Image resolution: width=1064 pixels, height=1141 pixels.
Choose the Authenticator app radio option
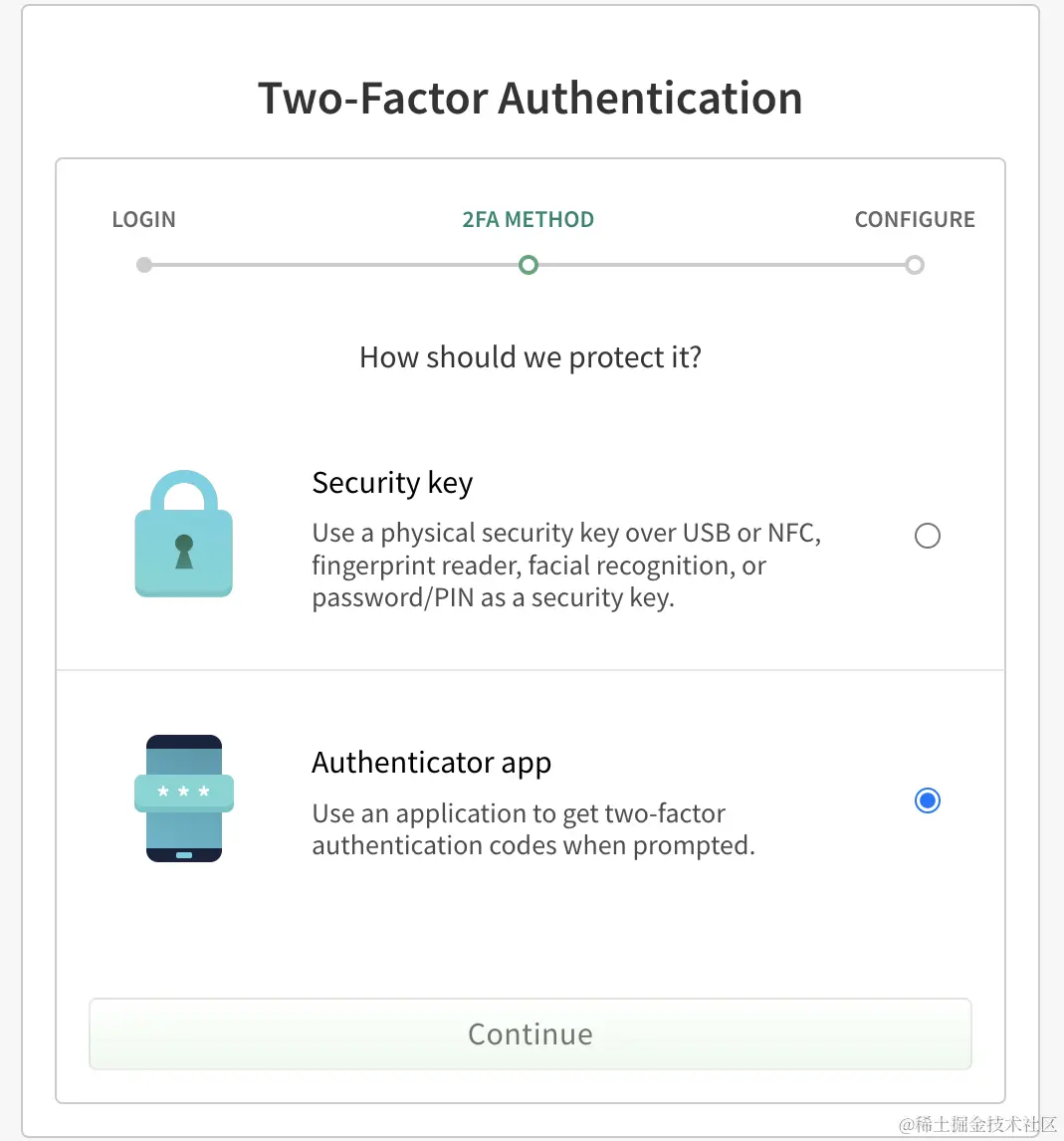point(927,800)
